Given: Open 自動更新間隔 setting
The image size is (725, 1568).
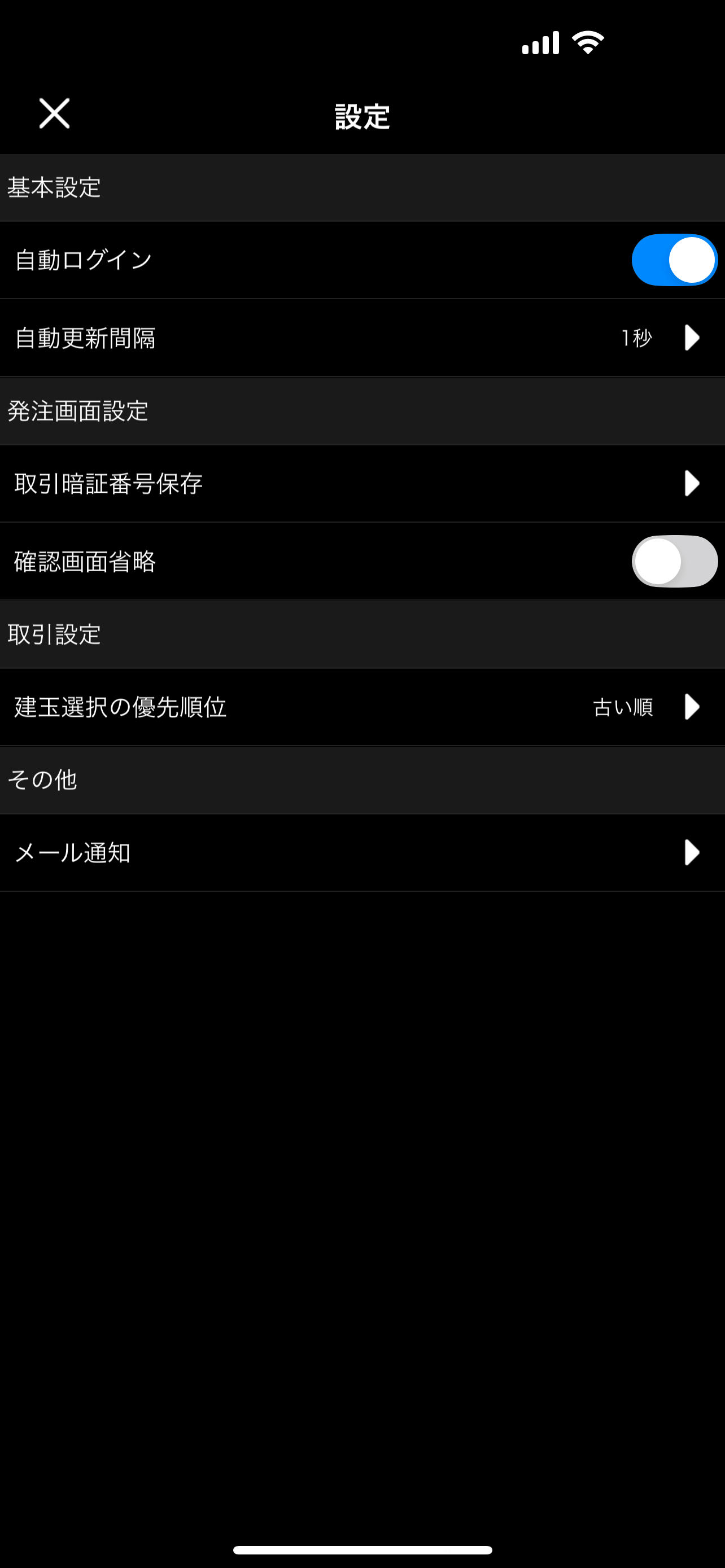Looking at the screenshot, I should [362, 338].
